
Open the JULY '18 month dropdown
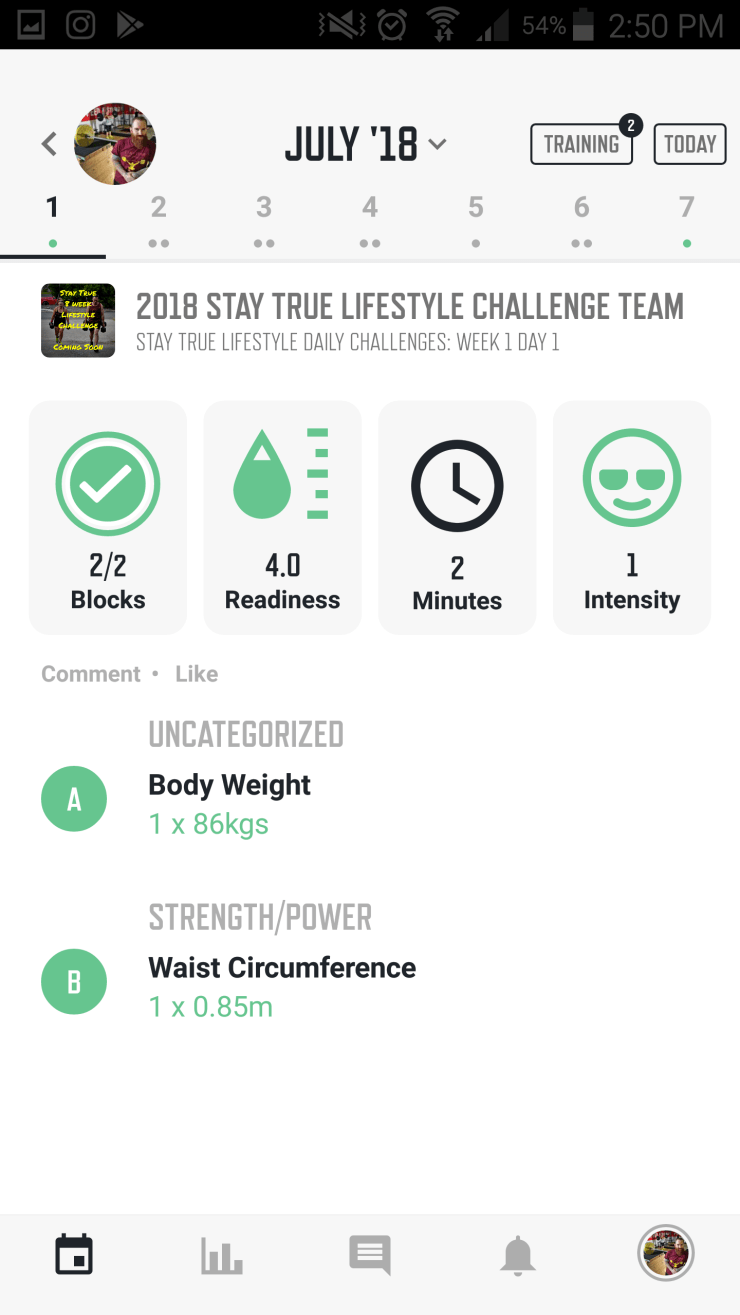pyautogui.click(x=365, y=145)
